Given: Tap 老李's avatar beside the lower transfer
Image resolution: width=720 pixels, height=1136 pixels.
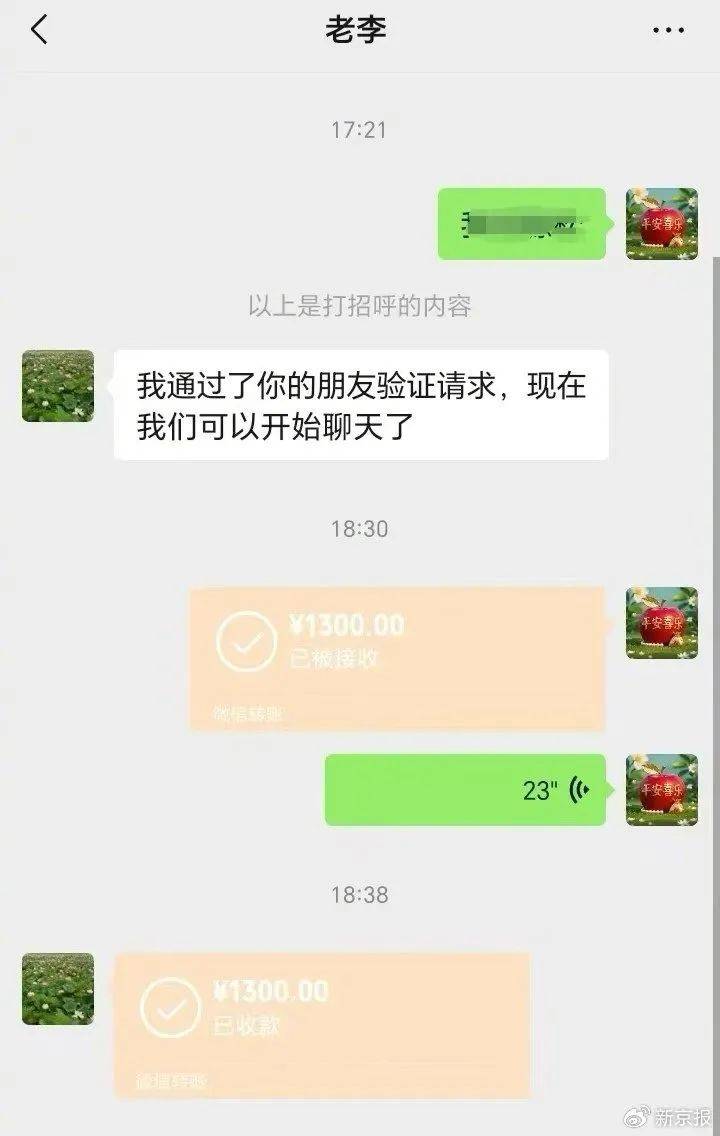Looking at the screenshot, I should [55, 990].
